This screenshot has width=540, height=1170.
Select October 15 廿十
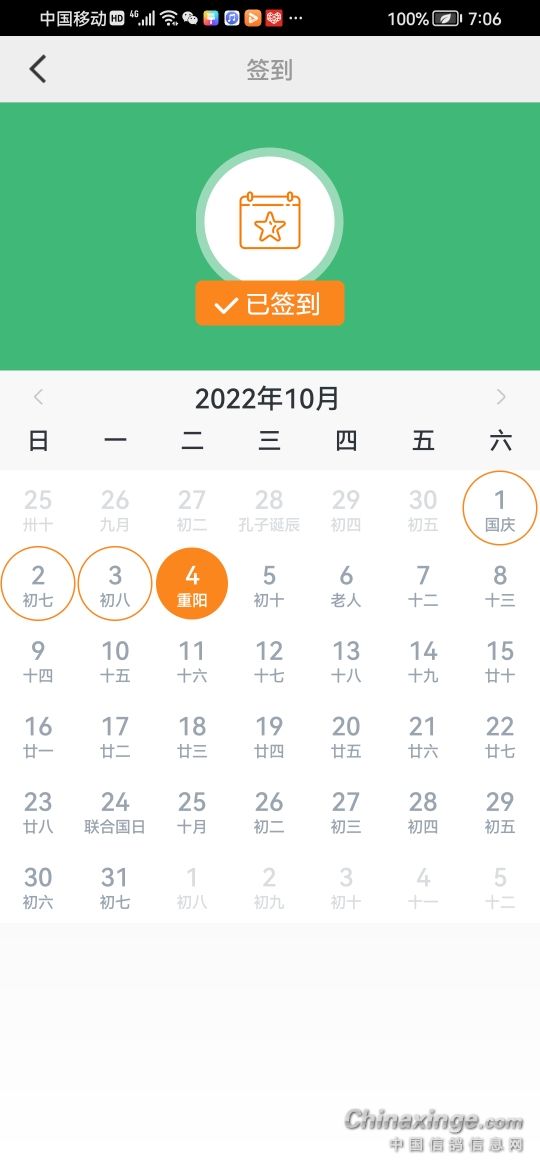[500, 660]
